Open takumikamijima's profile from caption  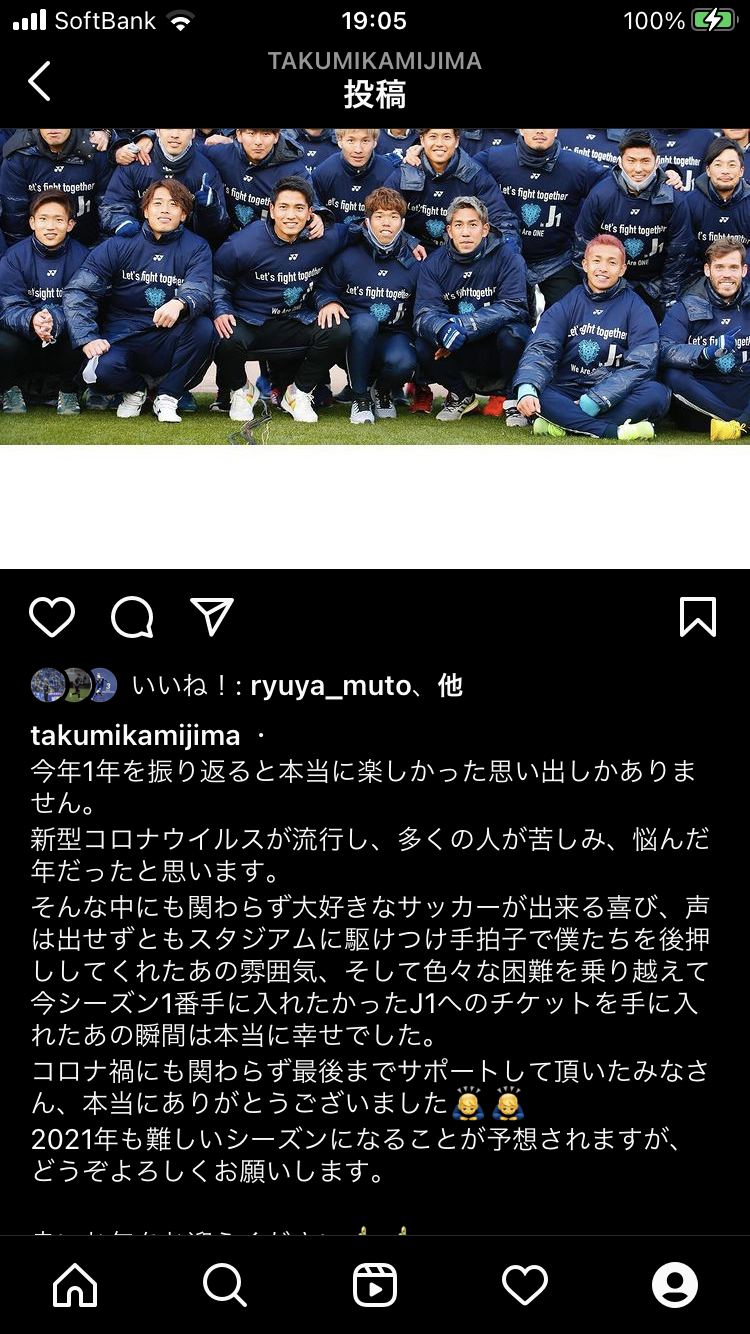click(135, 736)
